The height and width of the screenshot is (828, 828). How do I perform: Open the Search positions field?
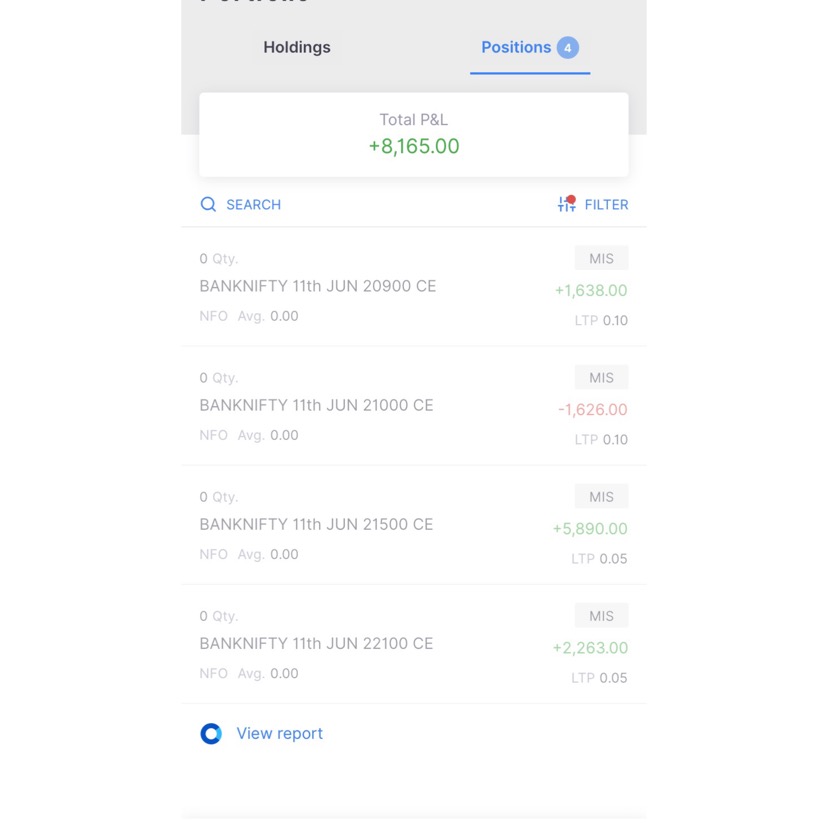pyautogui.click(x=241, y=204)
